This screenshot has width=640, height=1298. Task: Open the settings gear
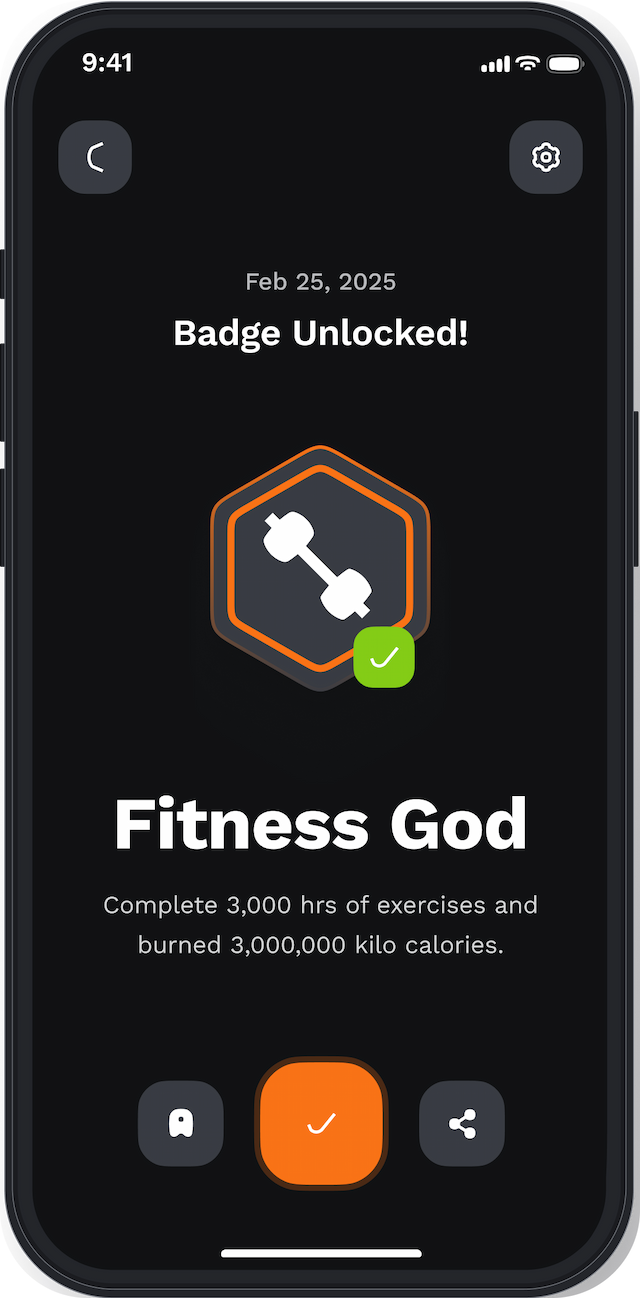tap(546, 157)
